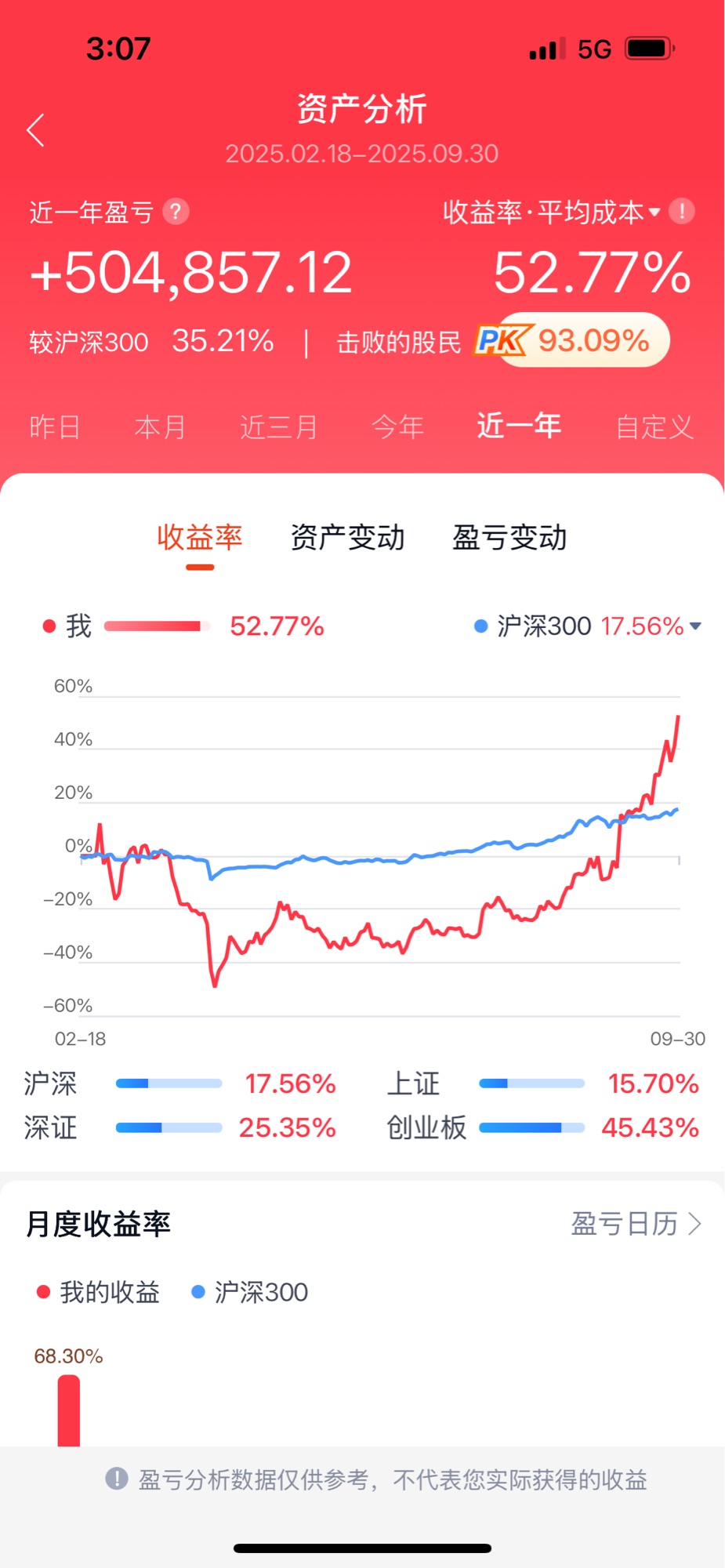Switch to the 收益率 chart tab
This screenshot has height=1568, width=725.
tap(200, 539)
